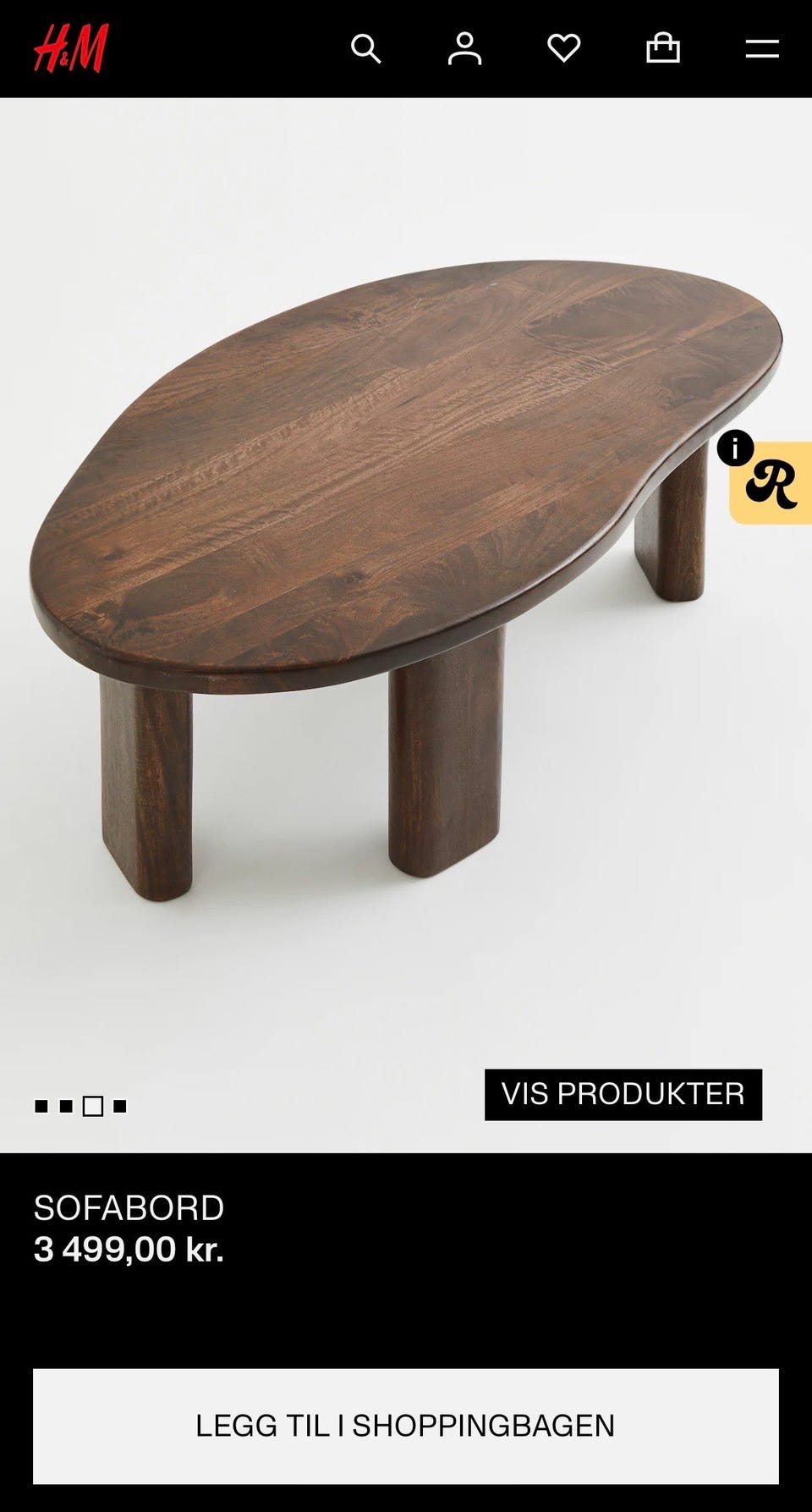
Task: Add table with LEGG TIL I SHOPPINGBAGEN
Action: [x=406, y=1426]
